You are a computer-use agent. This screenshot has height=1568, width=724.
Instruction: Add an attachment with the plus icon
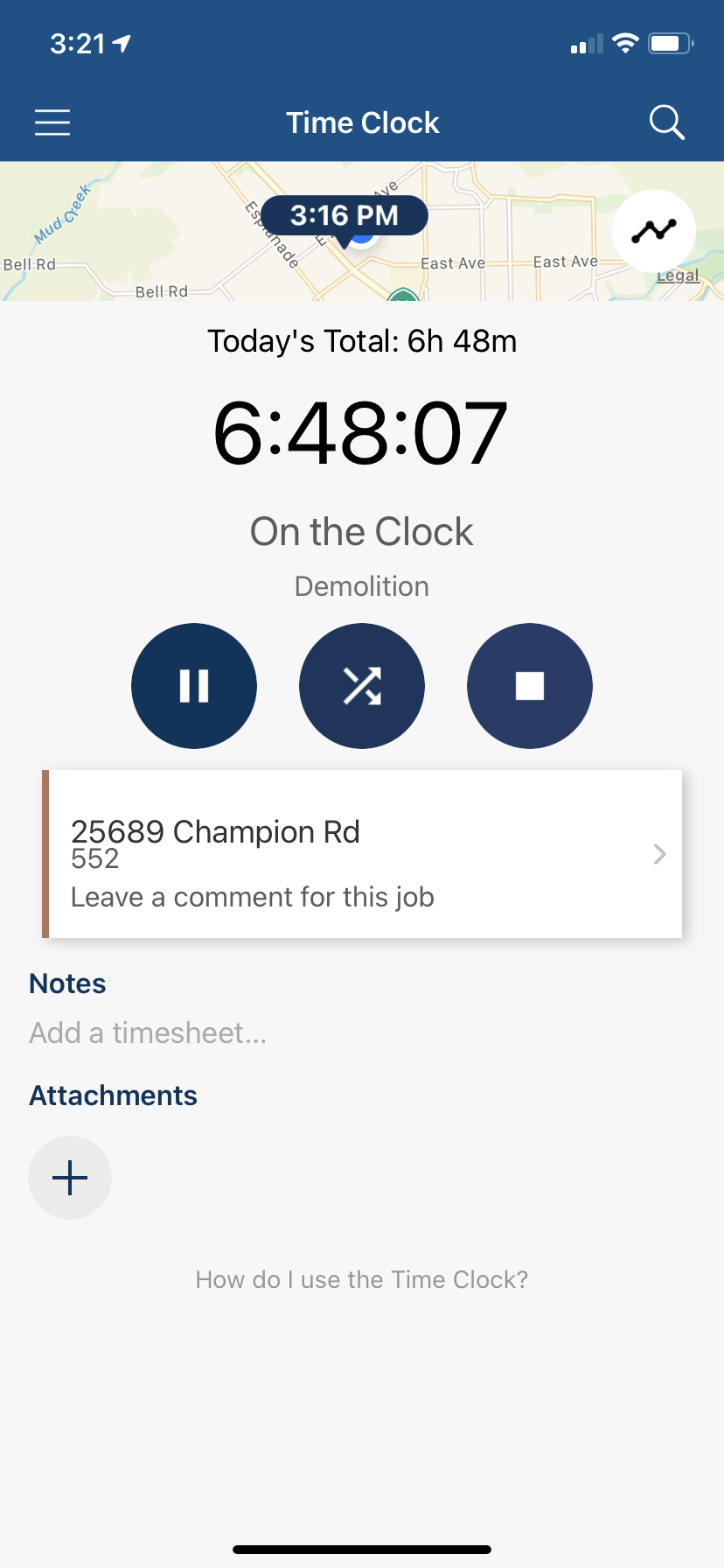70,1177
